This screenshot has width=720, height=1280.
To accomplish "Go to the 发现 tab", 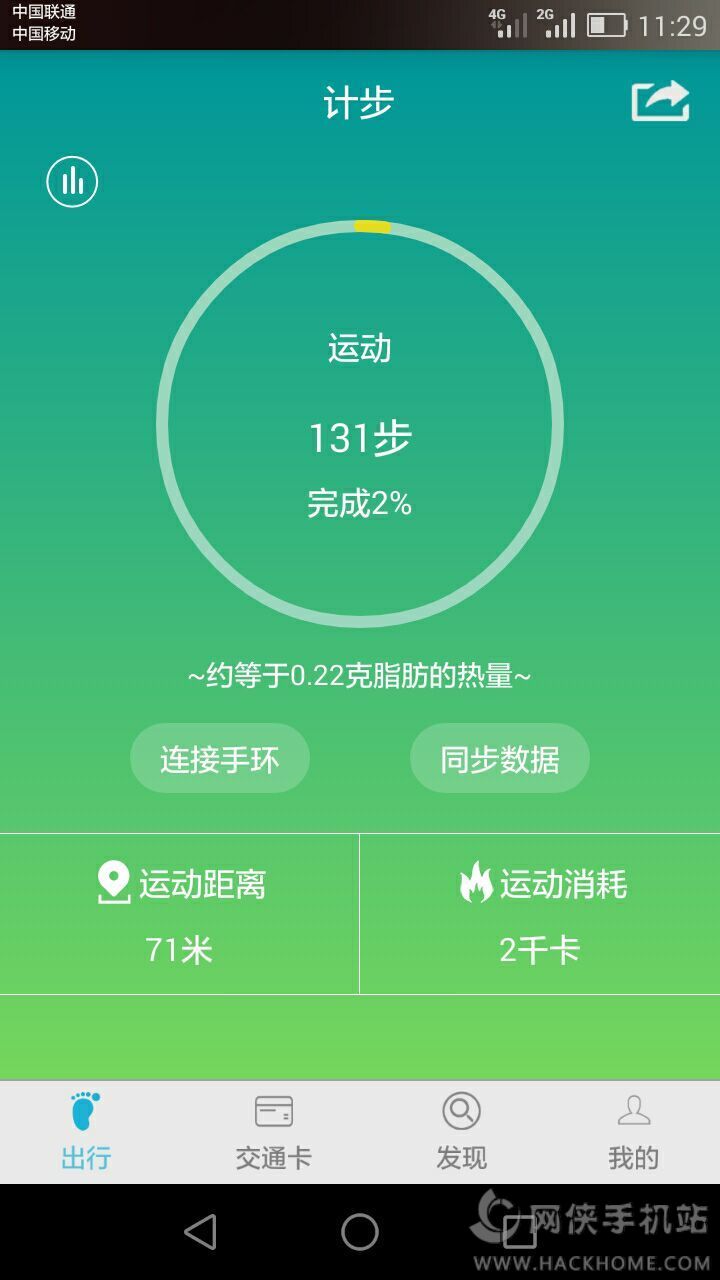I will coord(461,1132).
